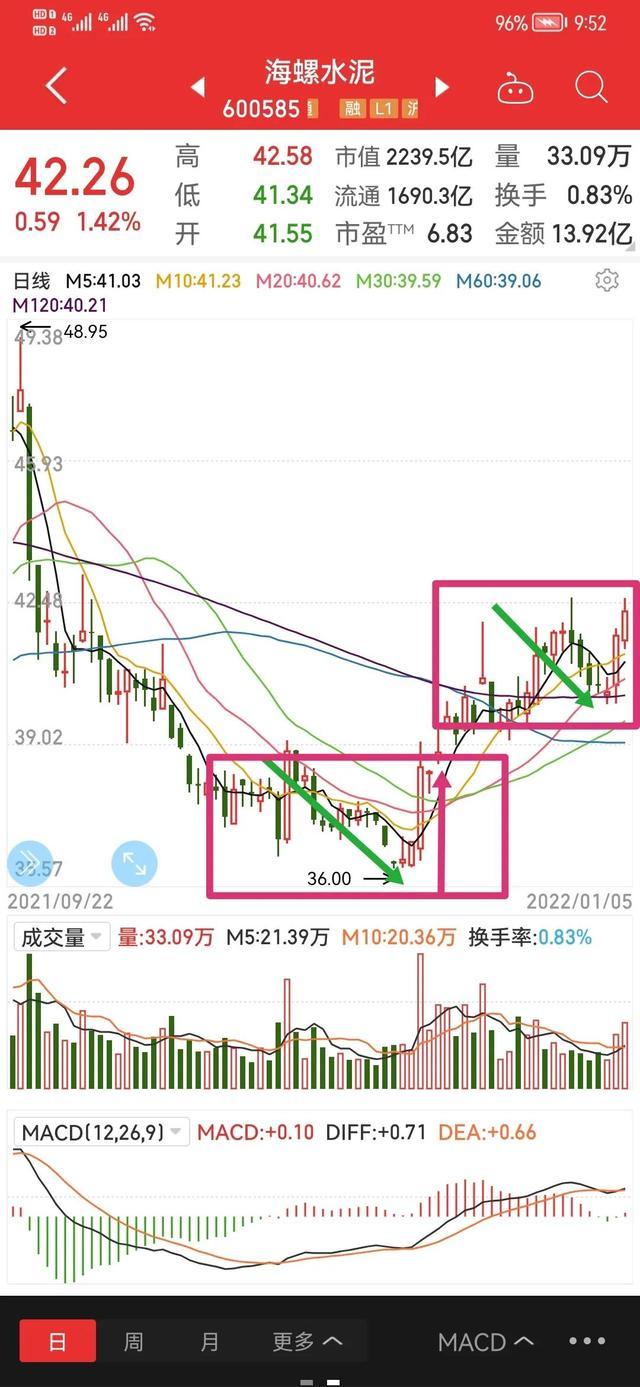Open chart settings gear
The height and width of the screenshot is (1387, 640).
click(x=607, y=280)
